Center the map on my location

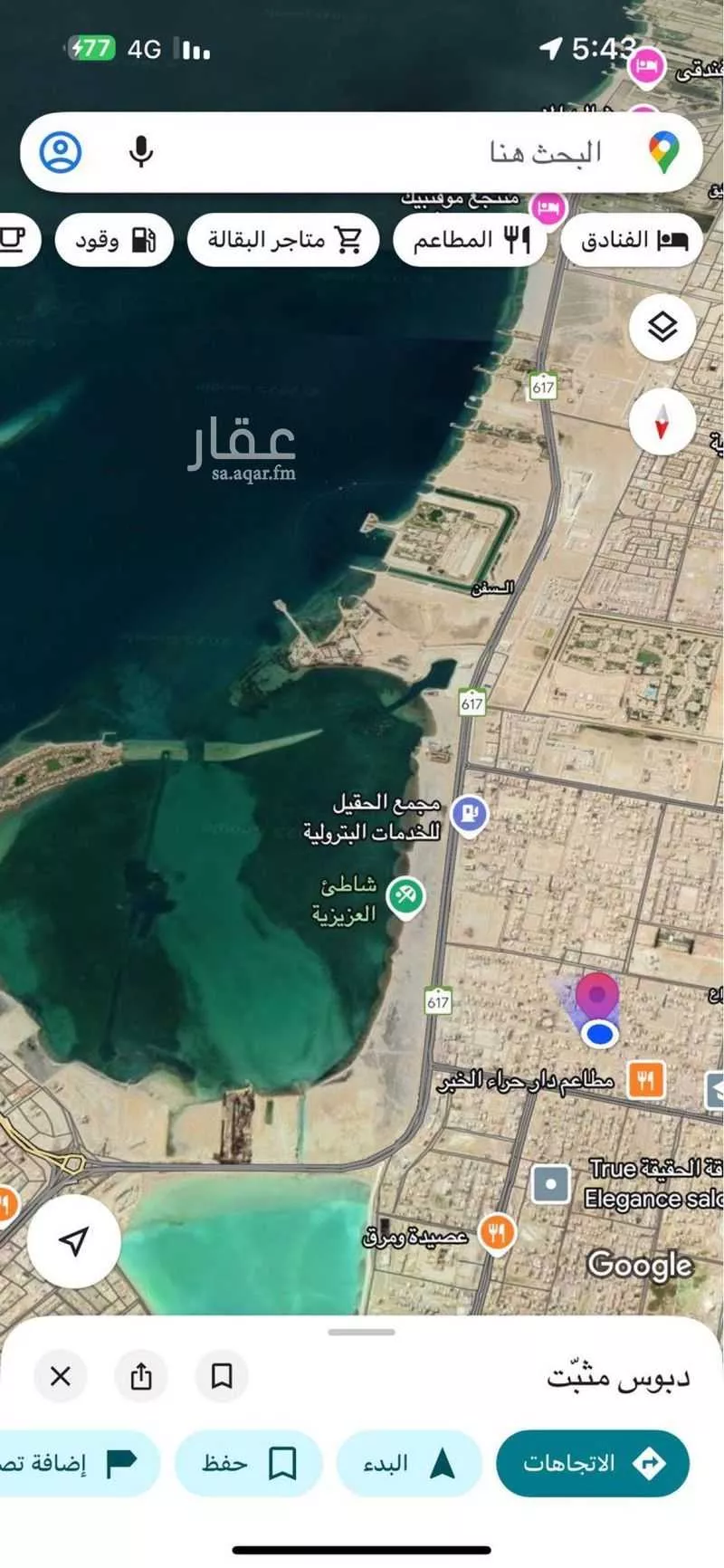click(x=74, y=1241)
